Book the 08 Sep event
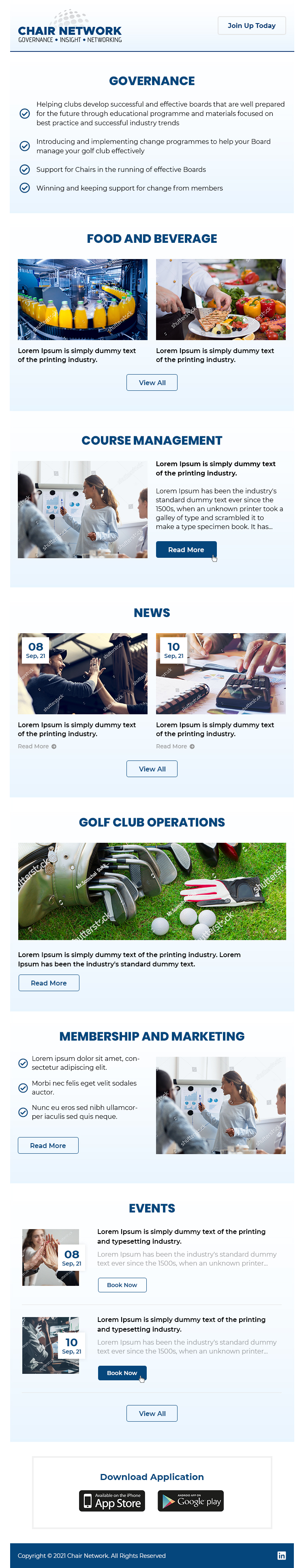Viewport: 304px width, 1568px height. click(122, 1284)
